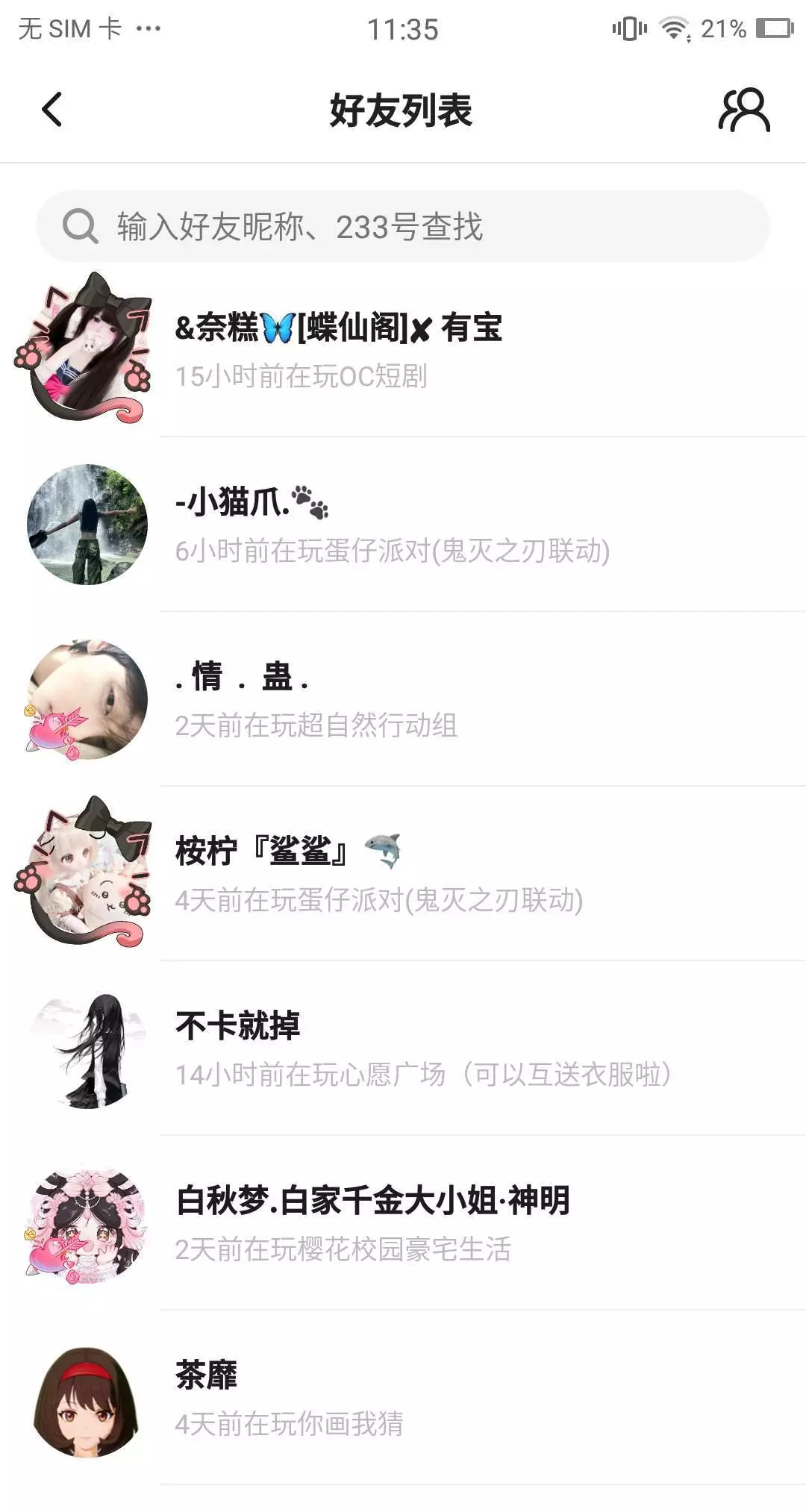The height and width of the screenshot is (1512, 806).
Task: View friend 桉柠『鲨鲨』
Action: click(x=403, y=873)
